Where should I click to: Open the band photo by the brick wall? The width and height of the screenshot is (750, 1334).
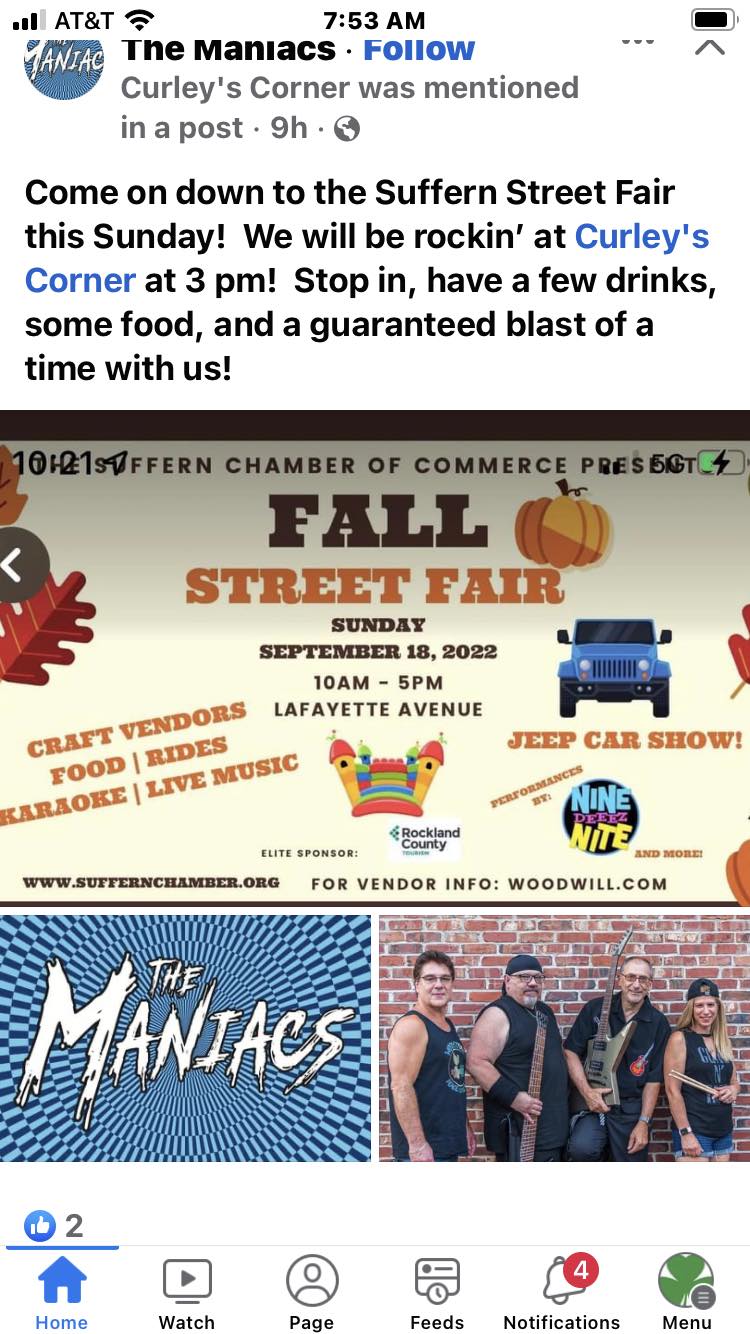pyautogui.click(x=564, y=1038)
